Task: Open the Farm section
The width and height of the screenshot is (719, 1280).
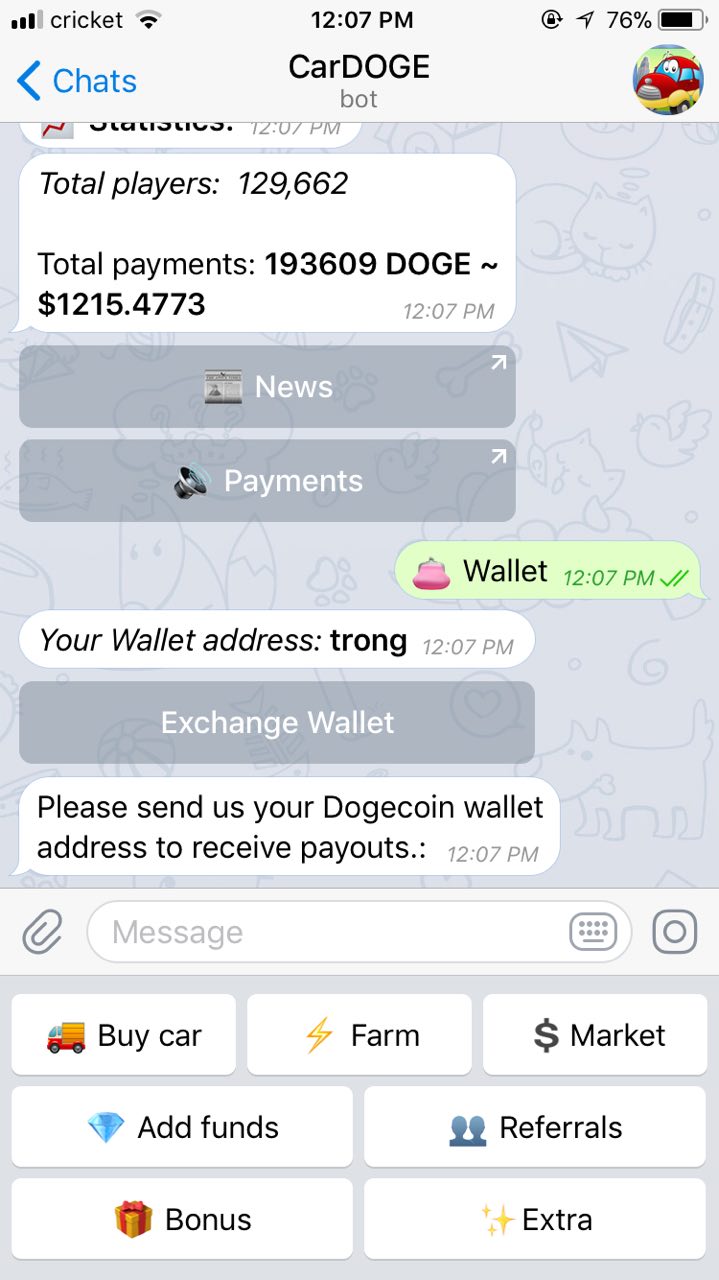Action: (359, 1035)
